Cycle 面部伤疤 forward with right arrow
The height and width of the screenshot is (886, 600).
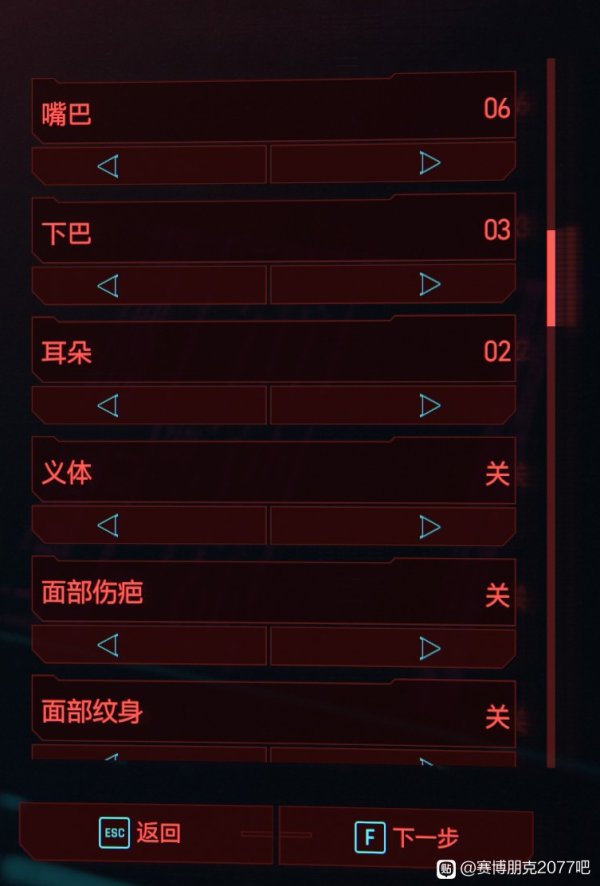coord(430,647)
